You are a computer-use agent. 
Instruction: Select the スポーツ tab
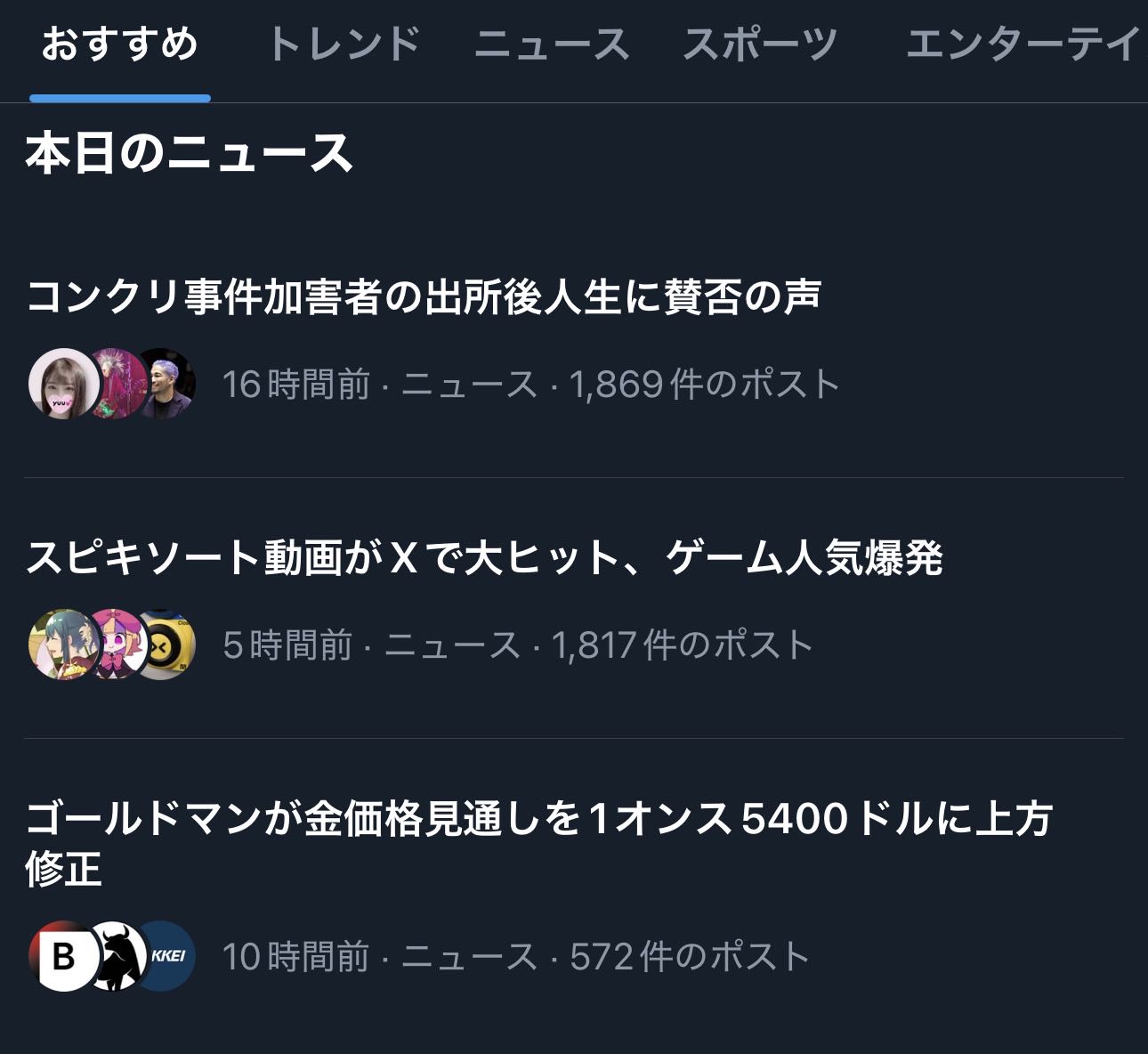tap(760, 45)
